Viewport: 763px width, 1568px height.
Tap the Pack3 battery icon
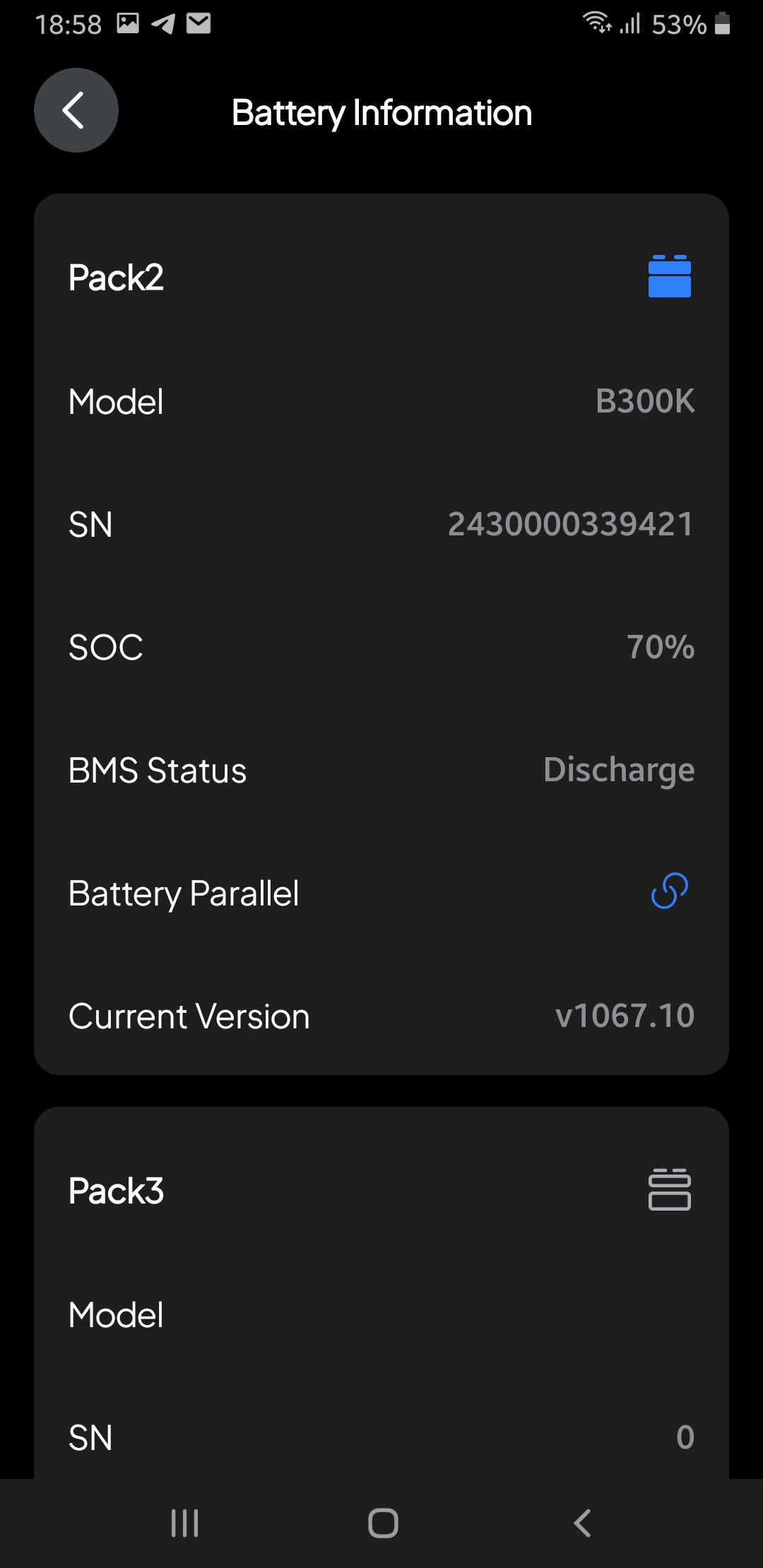tap(670, 1189)
